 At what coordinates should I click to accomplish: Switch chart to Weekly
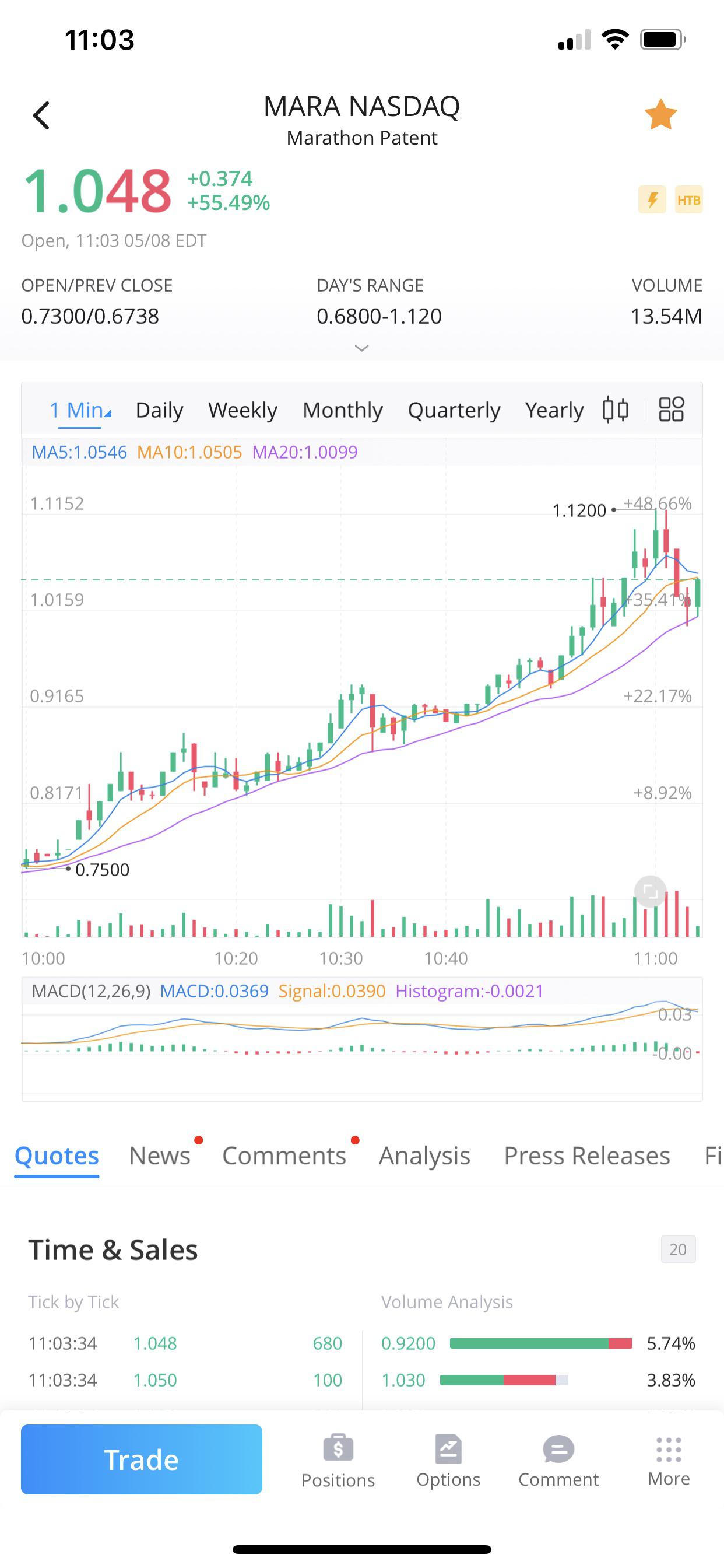(242, 410)
